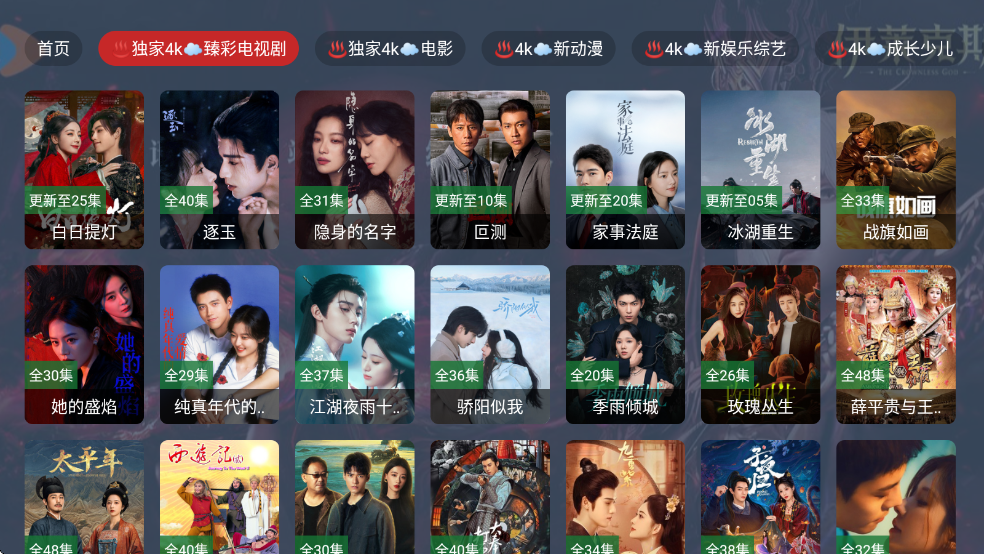Image resolution: width=984 pixels, height=554 pixels.
Task: Open the drama 她的盛焰
Action: coord(84,344)
